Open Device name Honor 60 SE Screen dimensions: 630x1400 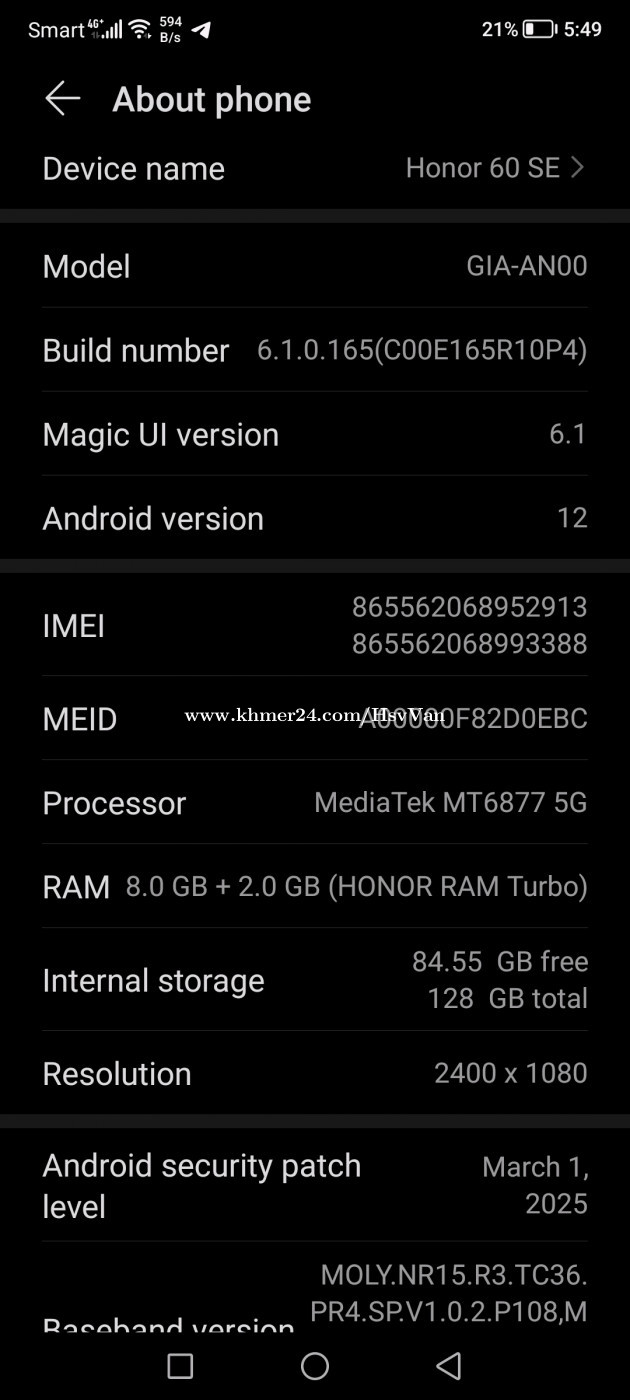click(315, 169)
